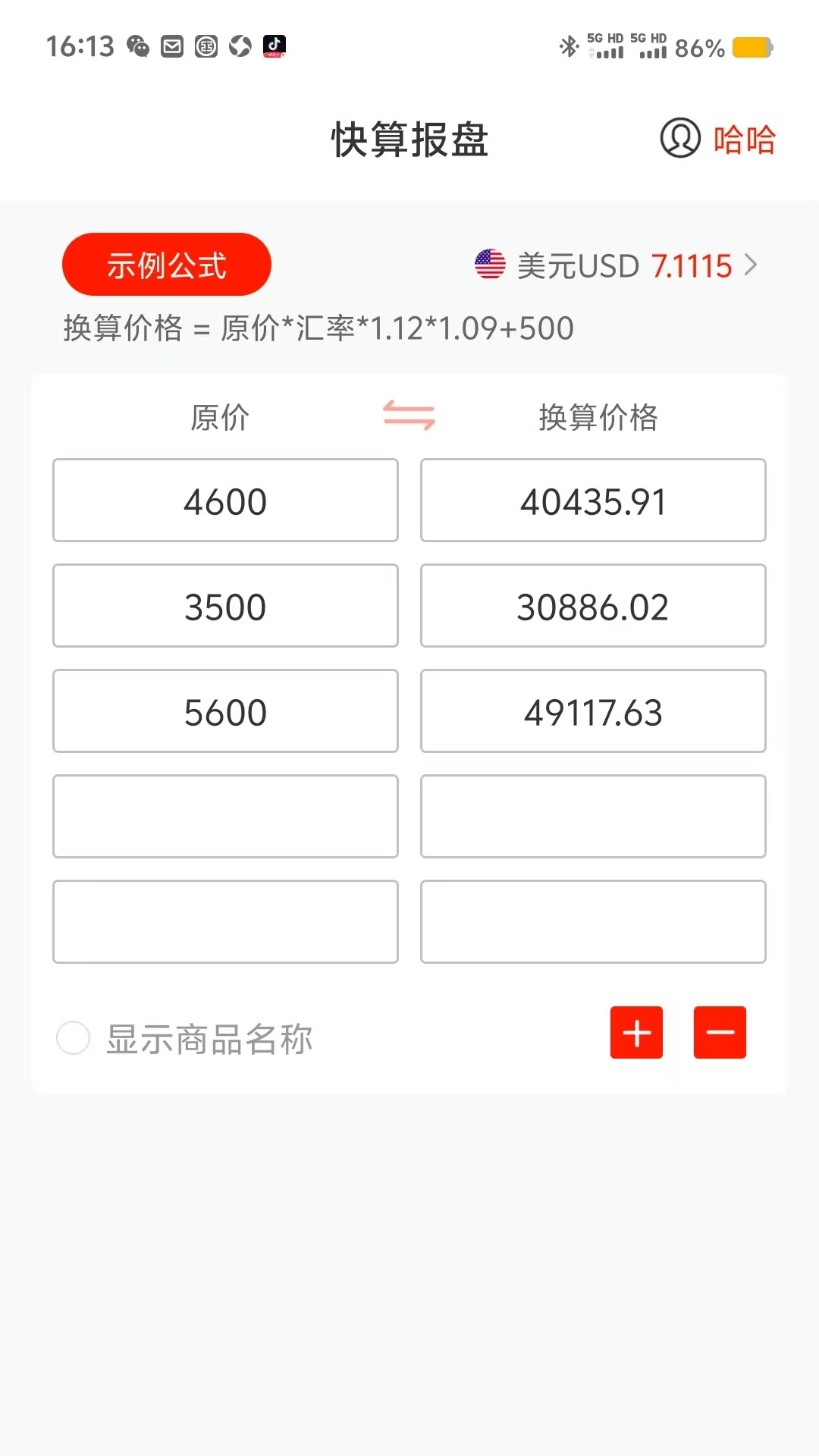Expand the currency selector via the right chevron

pyautogui.click(x=752, y=265)
